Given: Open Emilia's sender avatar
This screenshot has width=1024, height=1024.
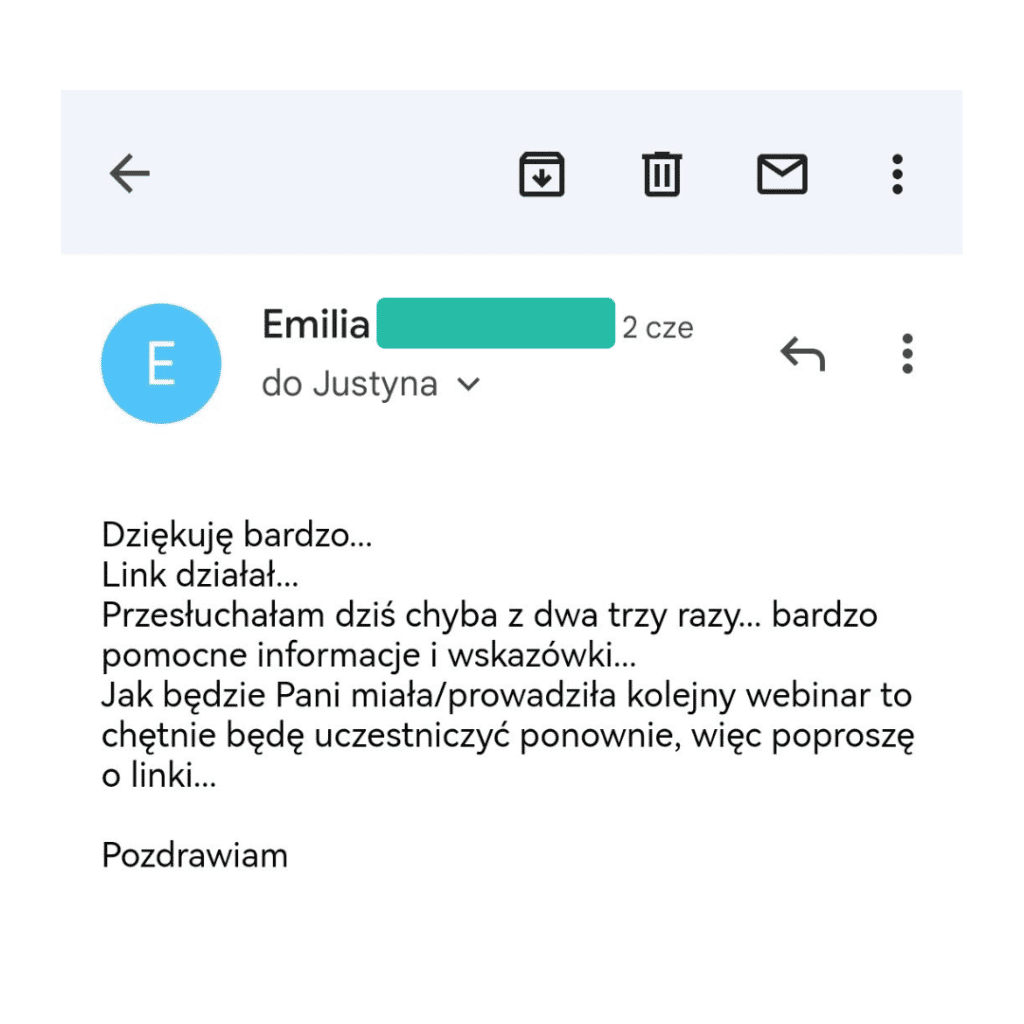Looking at the screenshot, I should click(x=161, y=364).
